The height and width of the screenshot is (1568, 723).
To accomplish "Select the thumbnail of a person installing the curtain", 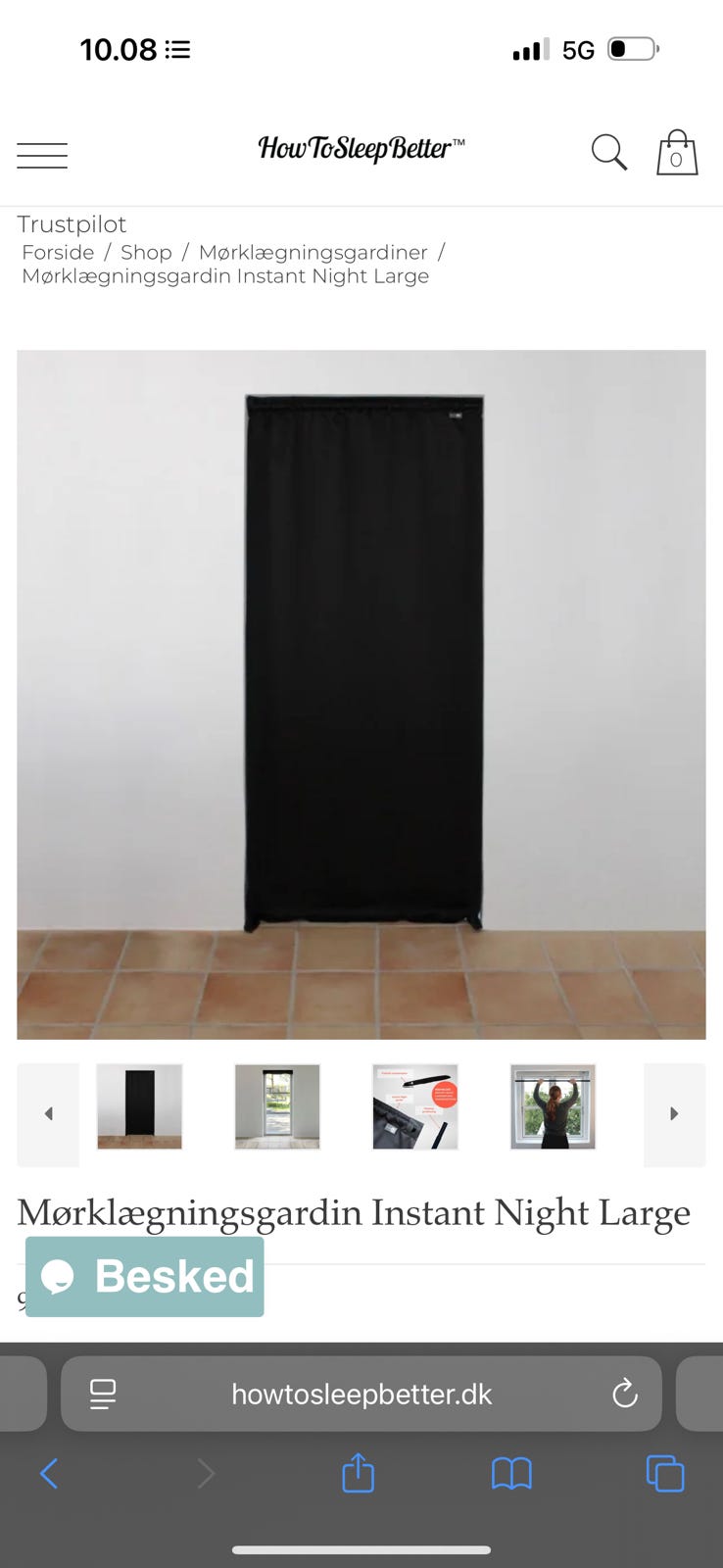I will click(x=553, y=1106).
